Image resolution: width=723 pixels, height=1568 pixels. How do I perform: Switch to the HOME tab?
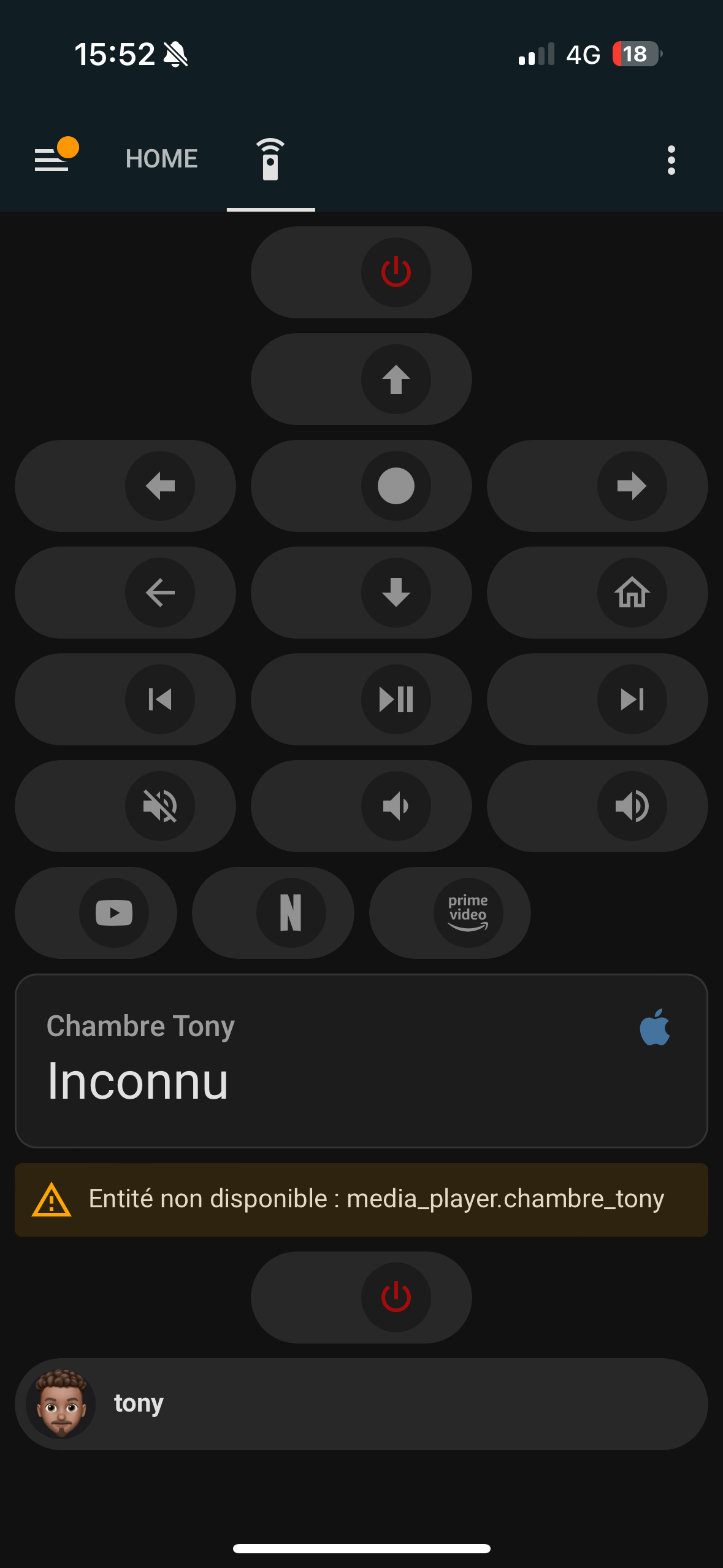pos(161,159)
